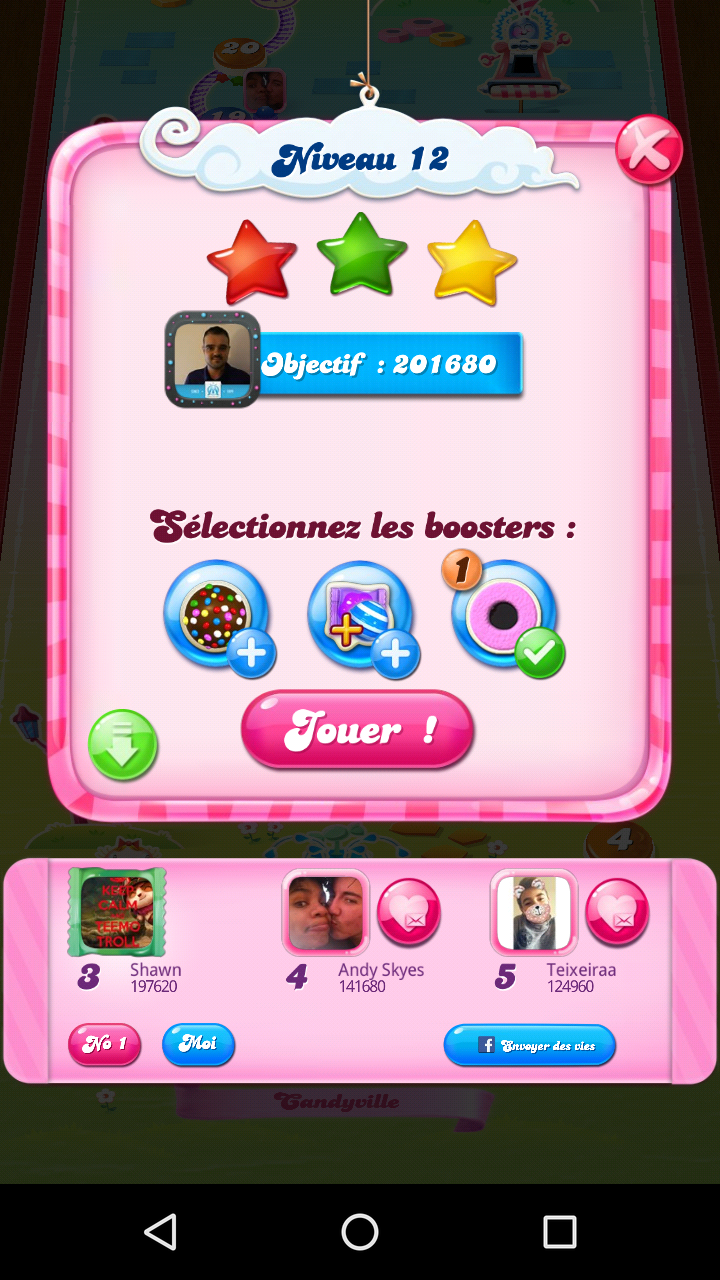The image size is (720, 1280).
Task: Show my rank with Moi button
Action: click(198, 1044)
